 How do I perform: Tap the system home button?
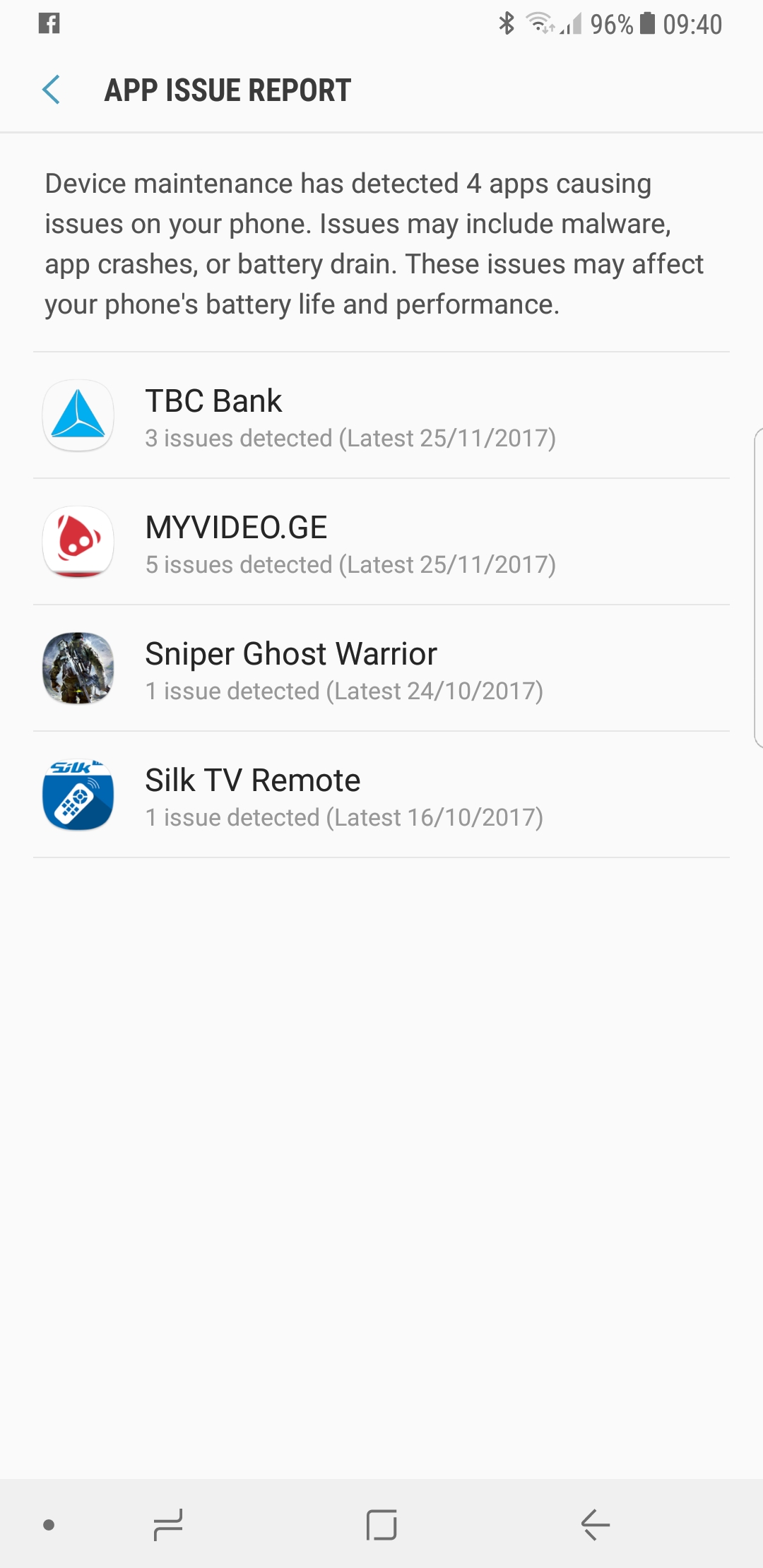pyautogui.click(x=381, y=1524)
